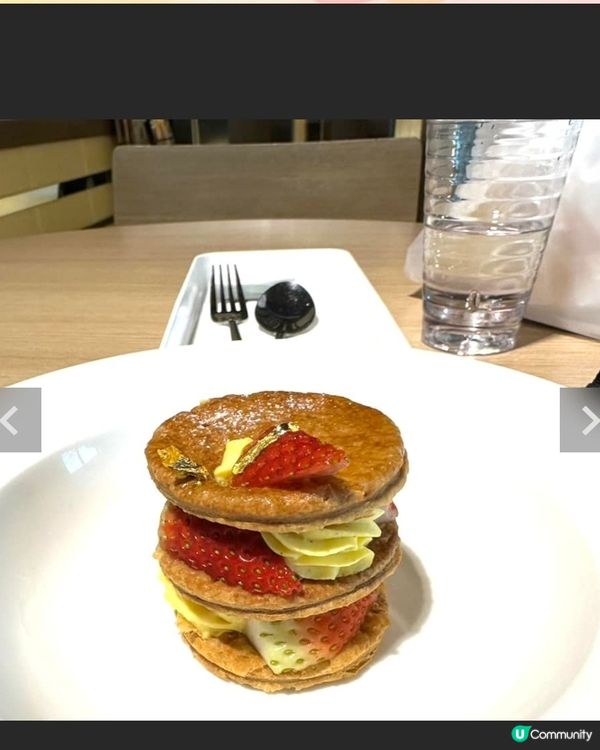The image size is (600, 750).
Task: Show the next photo
Action: click(x=581, y=420)
